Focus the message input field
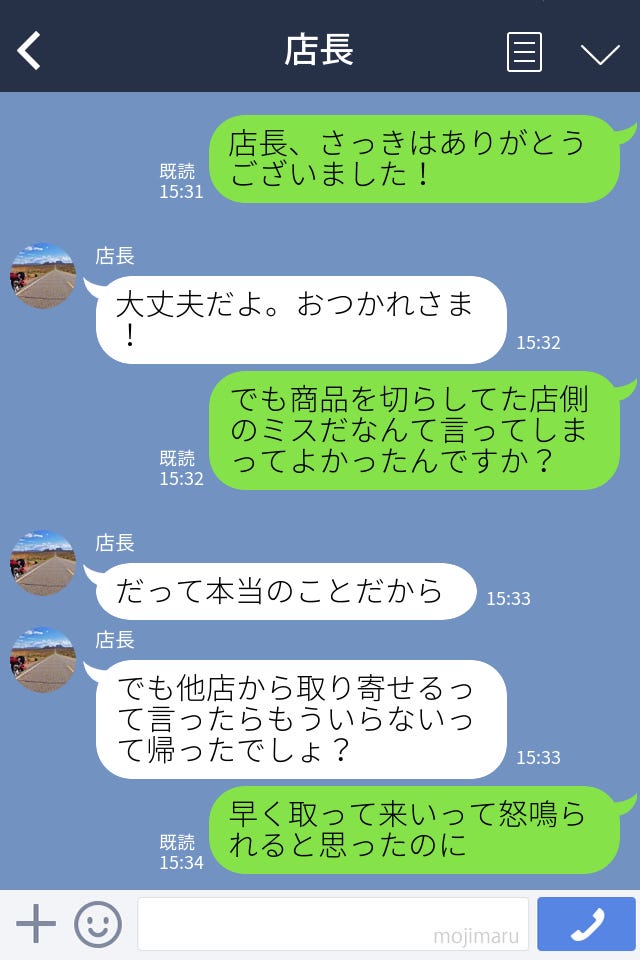This screenshot has width=640, height=960. (332, 924)
